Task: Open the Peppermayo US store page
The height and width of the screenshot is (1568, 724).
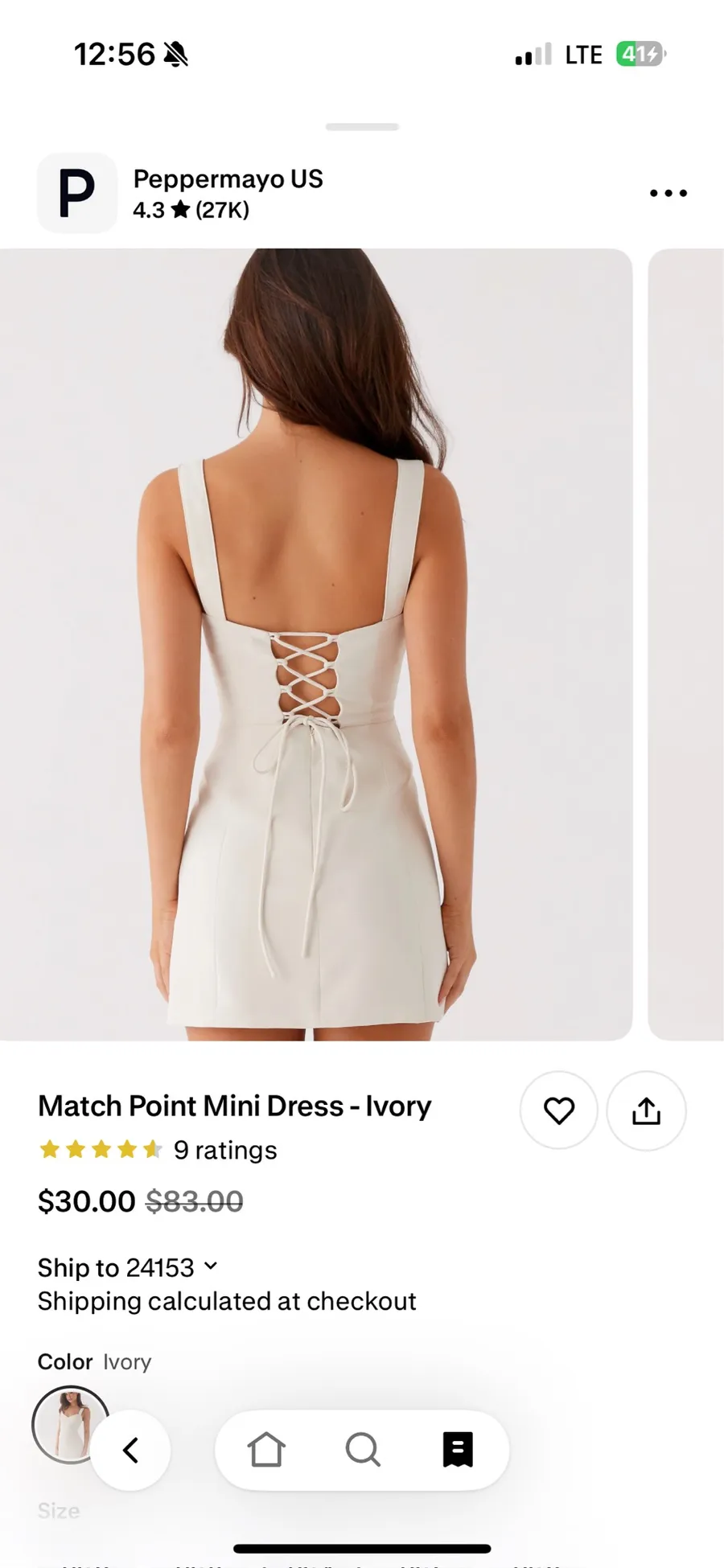Action: tap(228, 193)
